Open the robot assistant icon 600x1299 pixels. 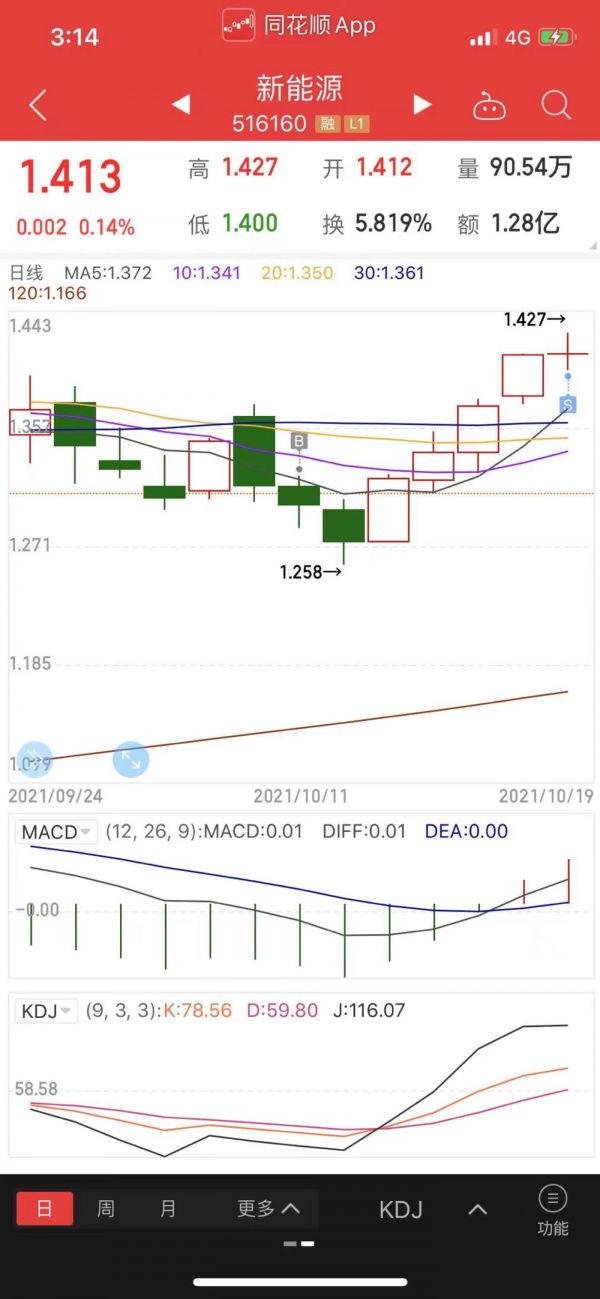(489, 105)
